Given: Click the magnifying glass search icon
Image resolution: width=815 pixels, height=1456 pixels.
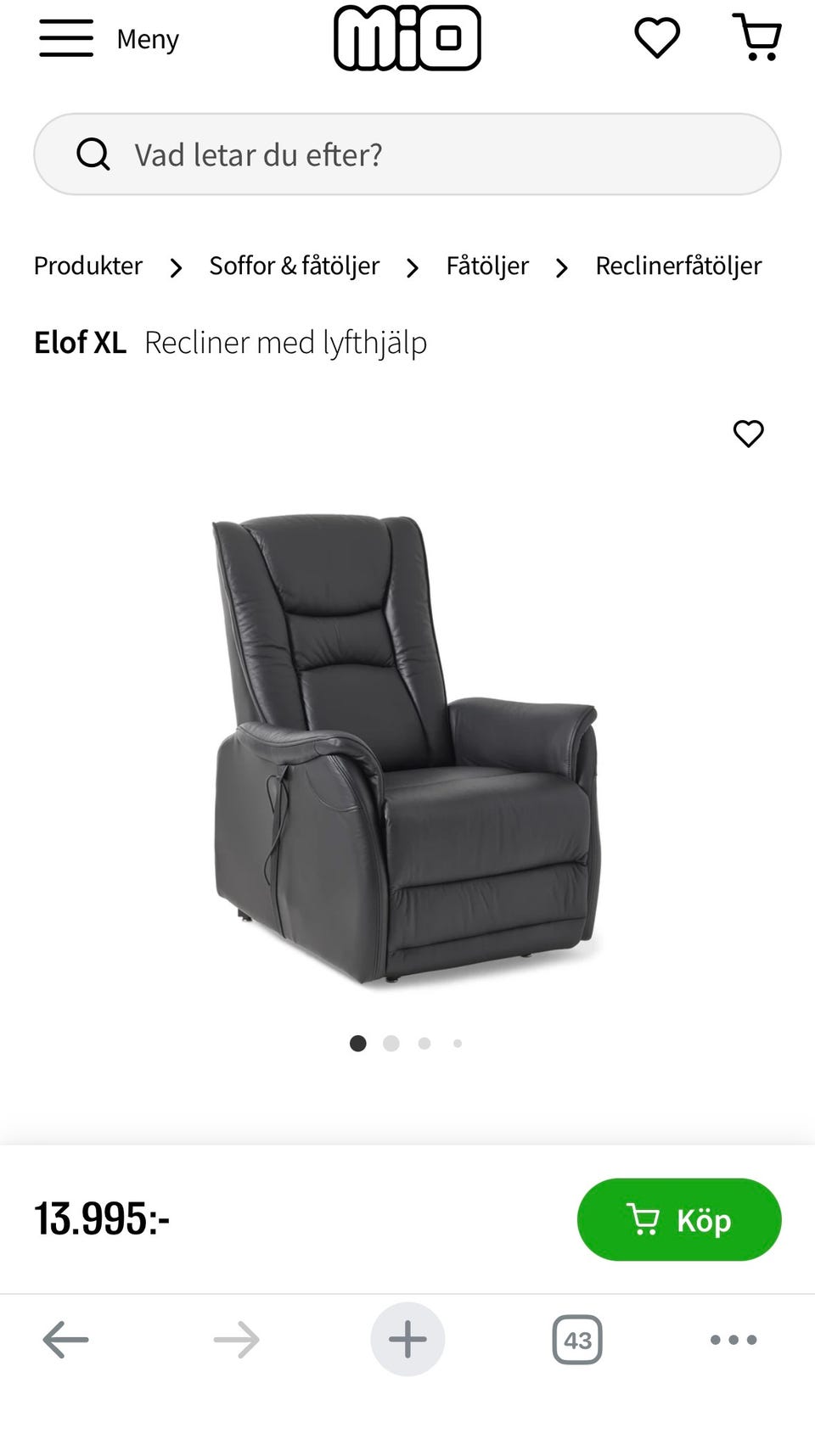Looking at the screenshot, I should click(x=93, y=154).
